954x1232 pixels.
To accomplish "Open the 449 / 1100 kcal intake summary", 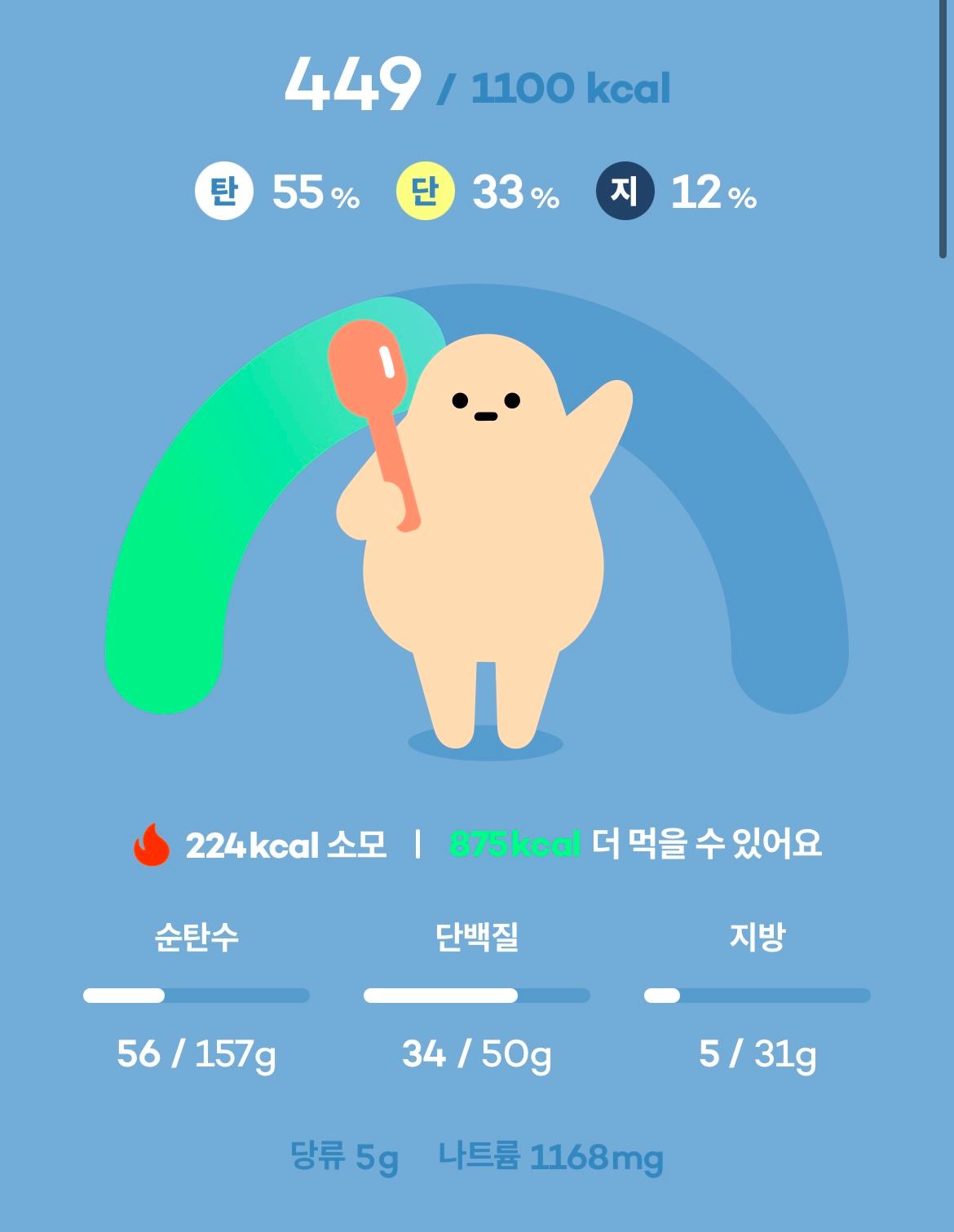I will click(477, 86).
